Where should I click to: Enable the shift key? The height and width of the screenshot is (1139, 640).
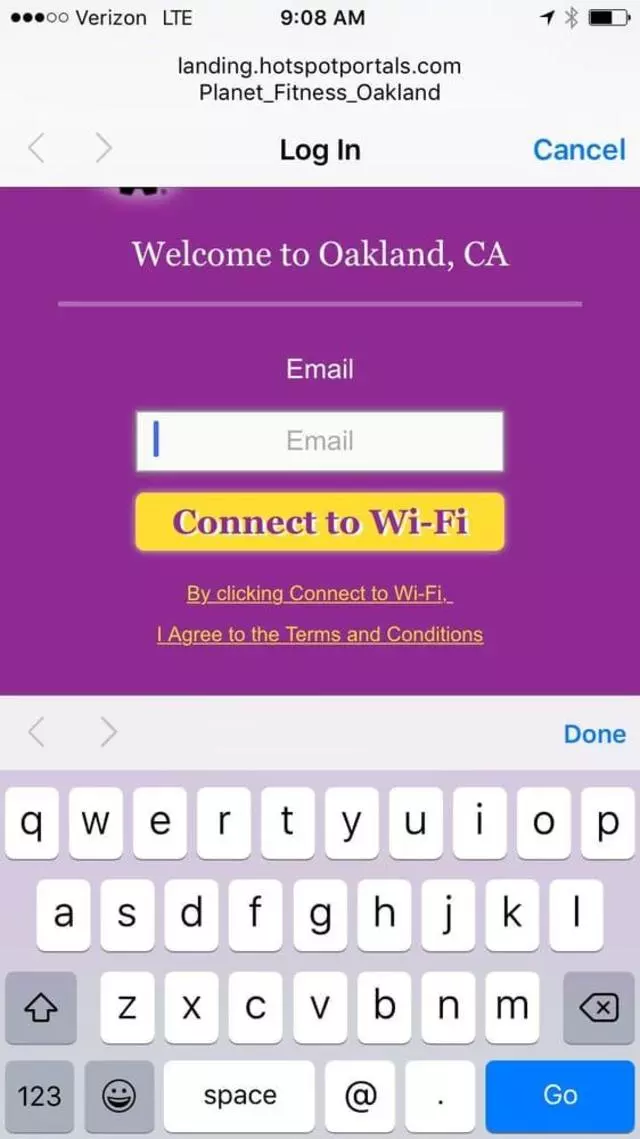coord(40,1008)
